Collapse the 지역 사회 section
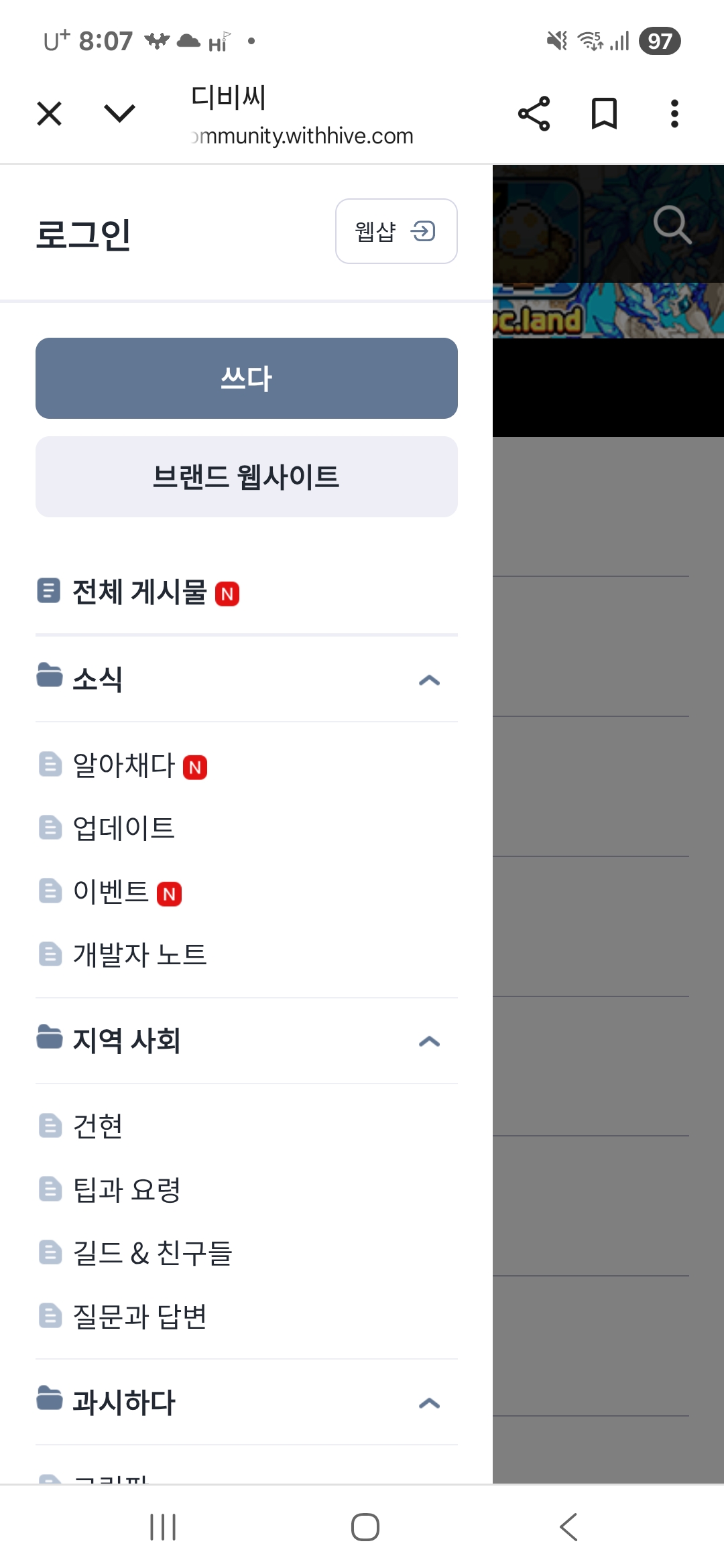 click(429, 1041)
